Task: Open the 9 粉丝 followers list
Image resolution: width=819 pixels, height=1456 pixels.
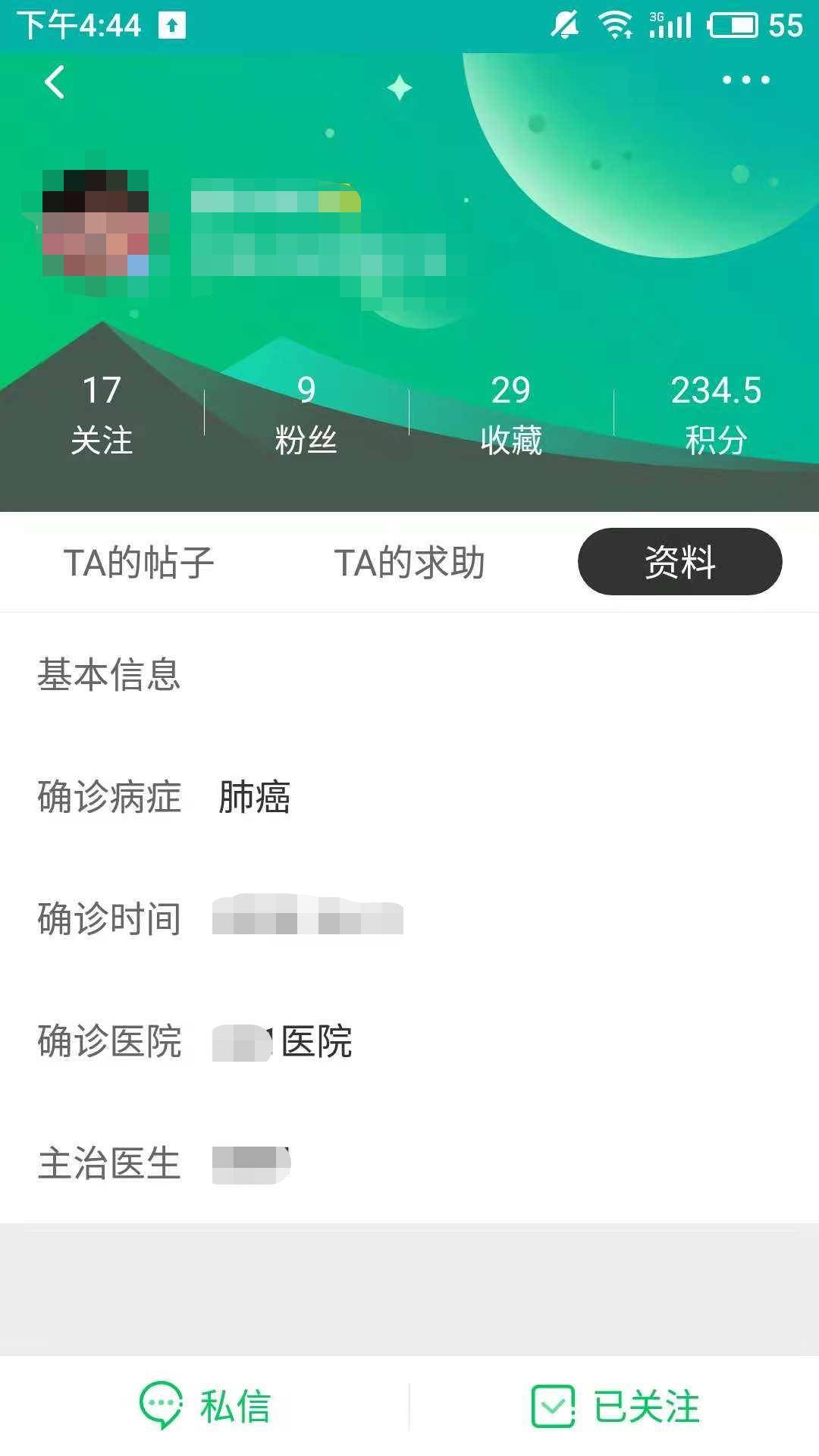Action: (x=306, y=413)
